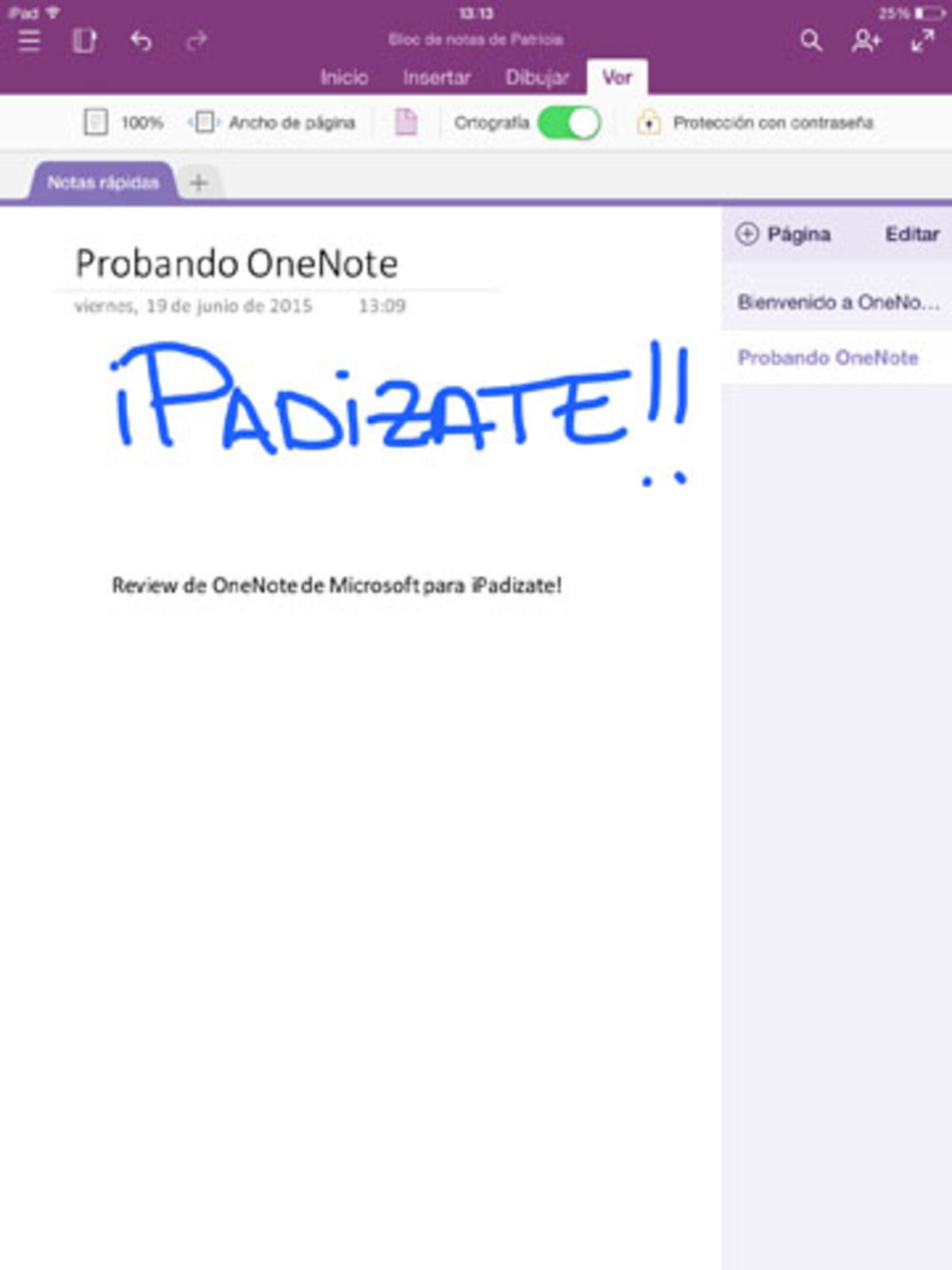Add a new section with the plus tab
The image size is (952, 1270).
[199, 182]
